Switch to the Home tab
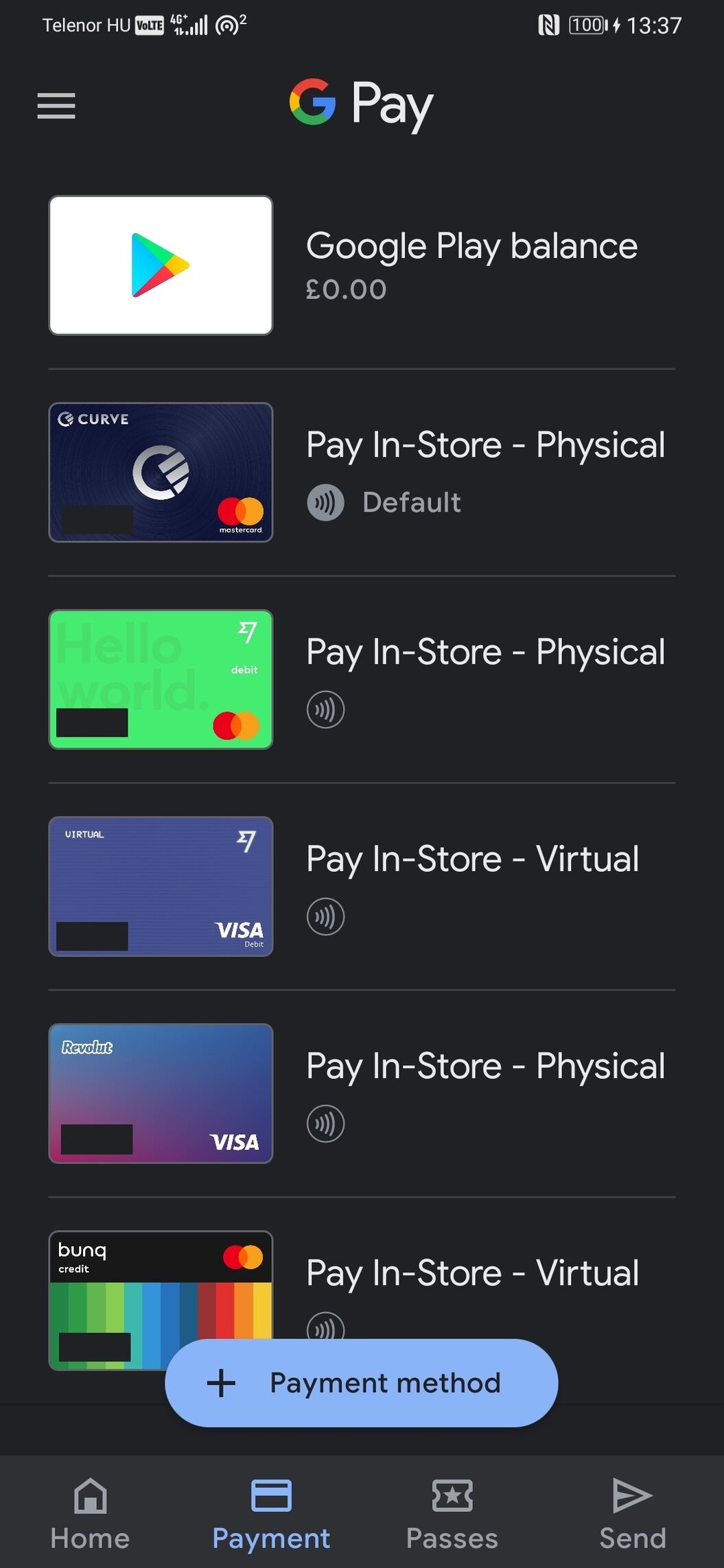 click(90, 1513)
